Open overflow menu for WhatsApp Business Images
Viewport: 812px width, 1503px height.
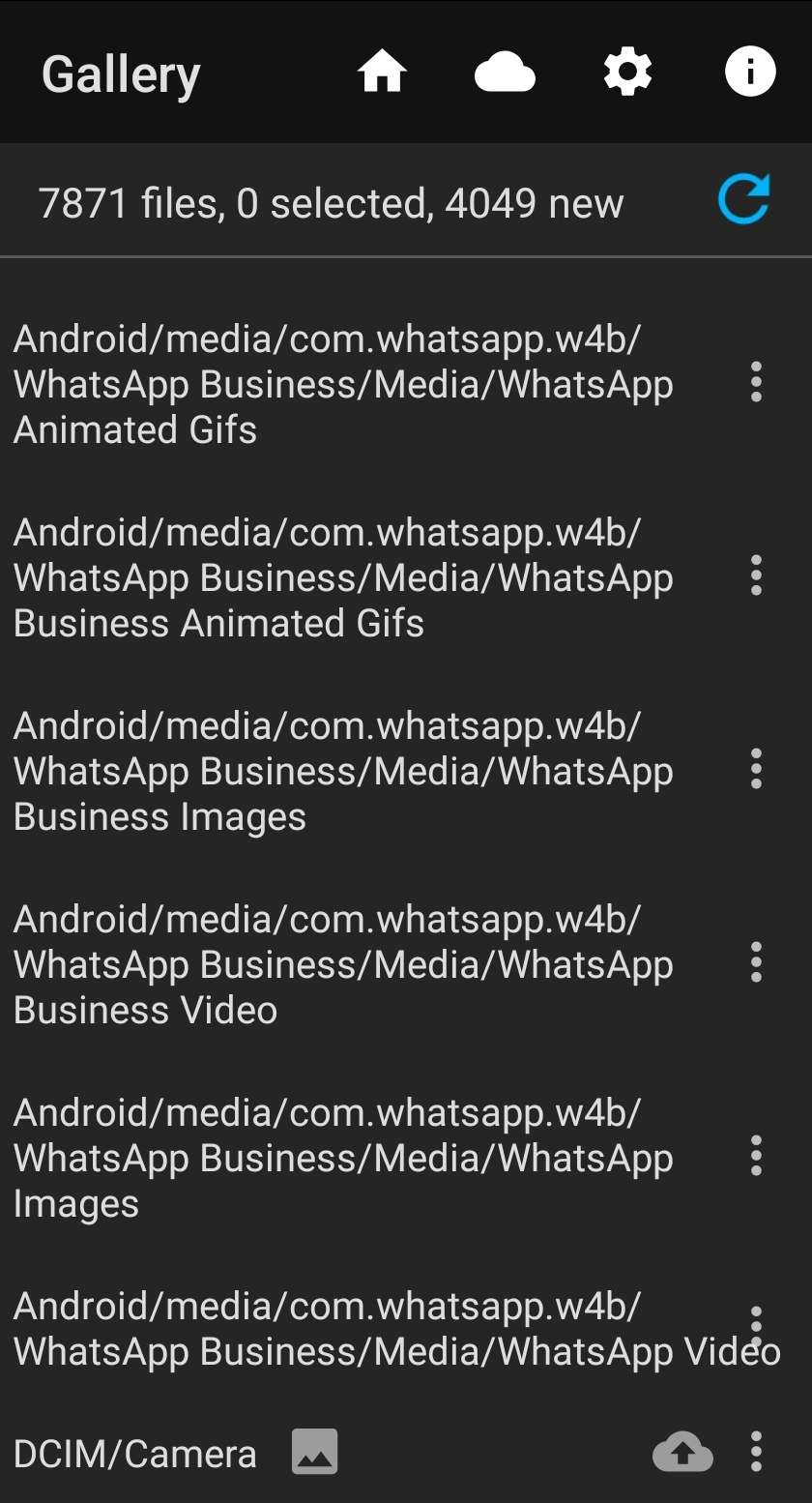pyautogui.click(x=756, y=769)
